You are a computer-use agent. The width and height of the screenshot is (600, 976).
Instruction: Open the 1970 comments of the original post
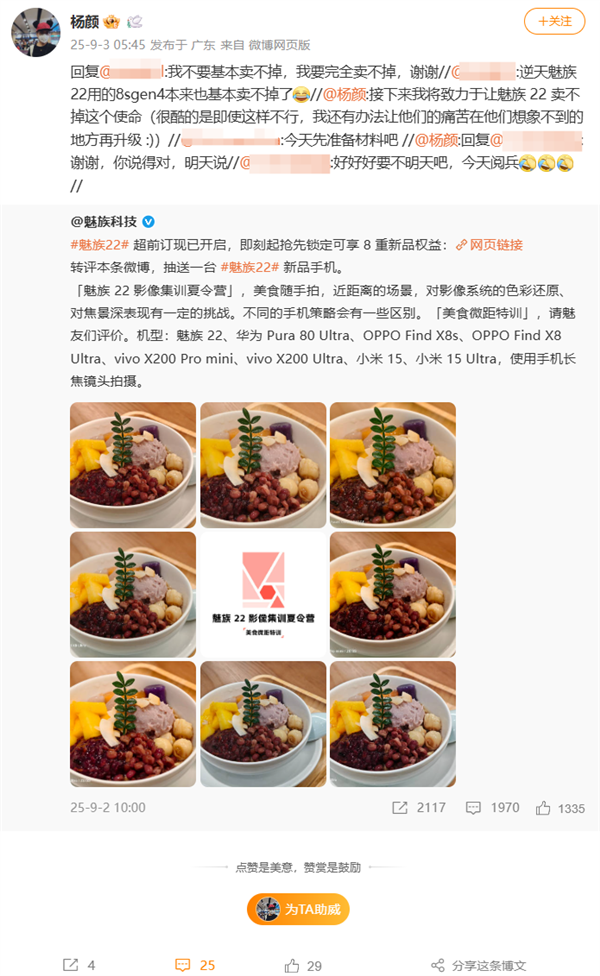492,807
